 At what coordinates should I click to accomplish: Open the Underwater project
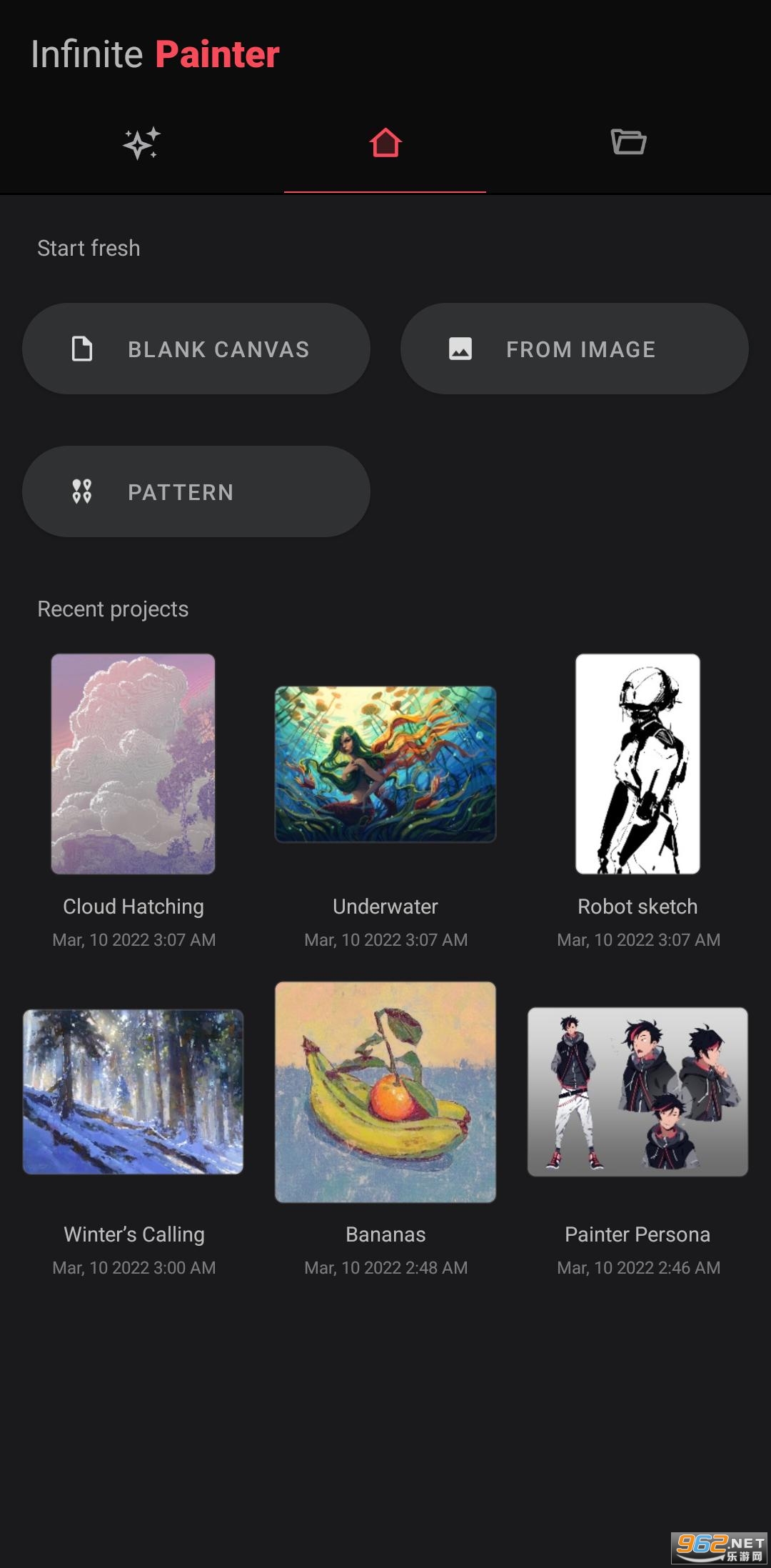pyautogui.click(x=385, y=764)
